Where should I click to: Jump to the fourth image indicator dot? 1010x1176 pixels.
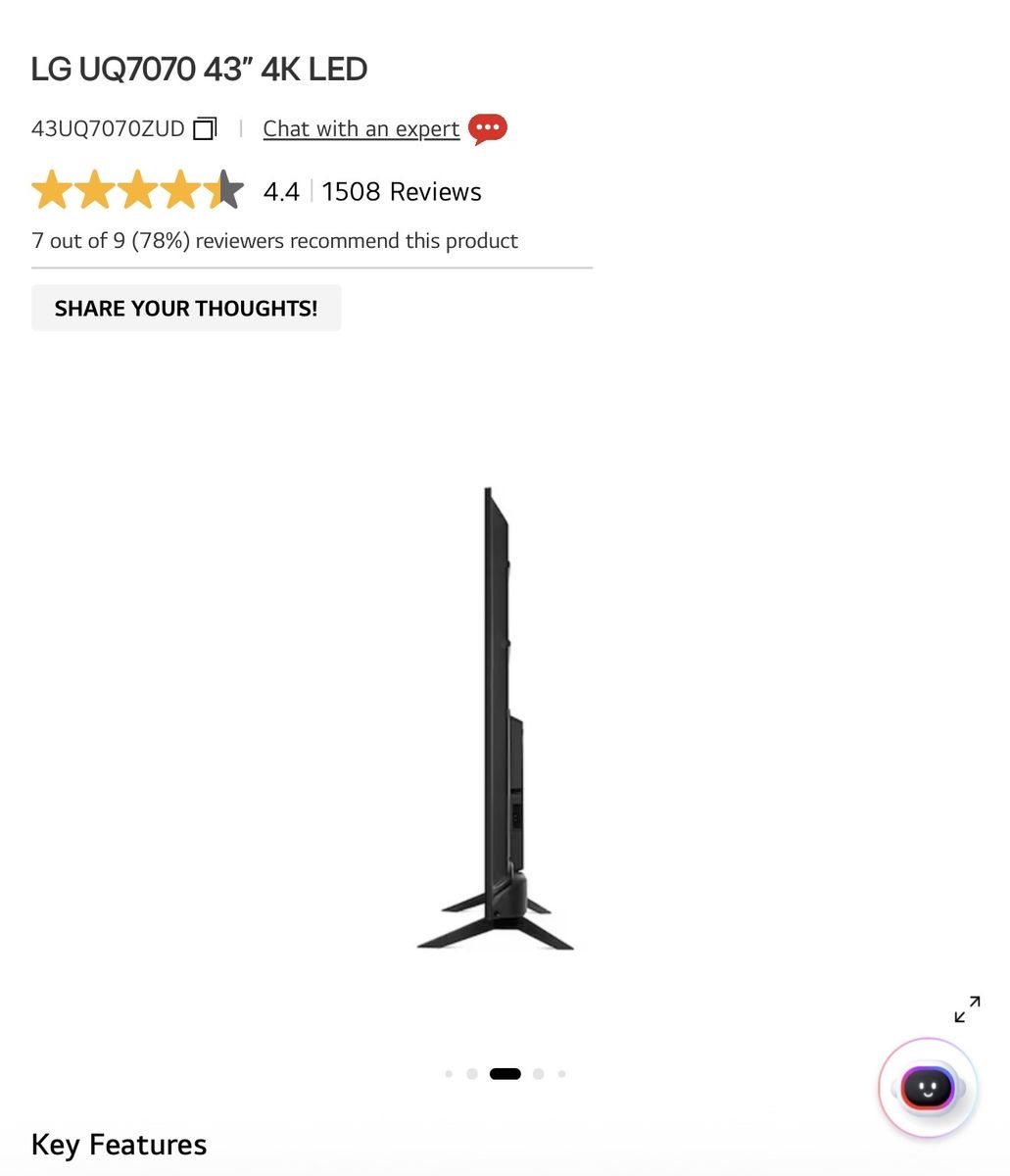pos(538,1074)
